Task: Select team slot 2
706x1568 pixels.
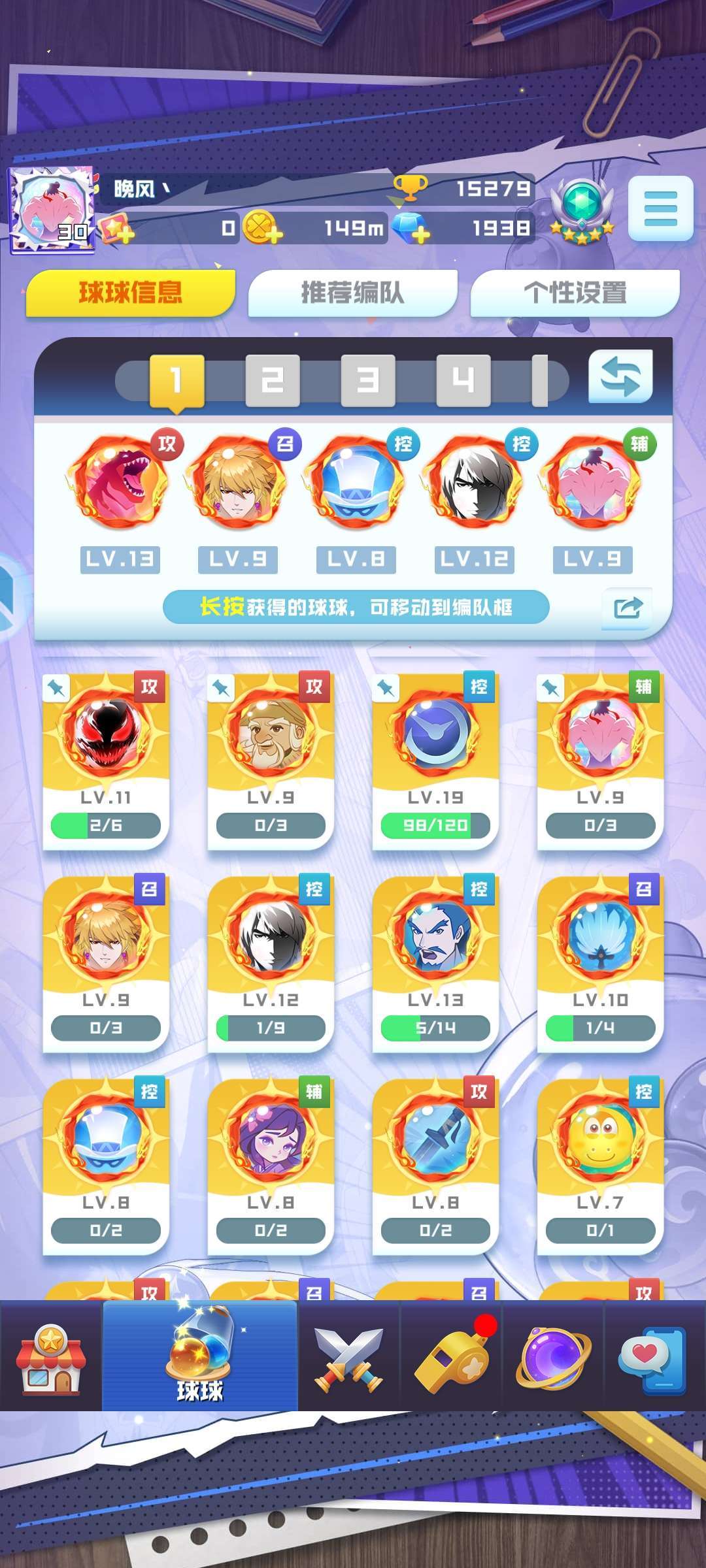Action: tap(273, 380)
